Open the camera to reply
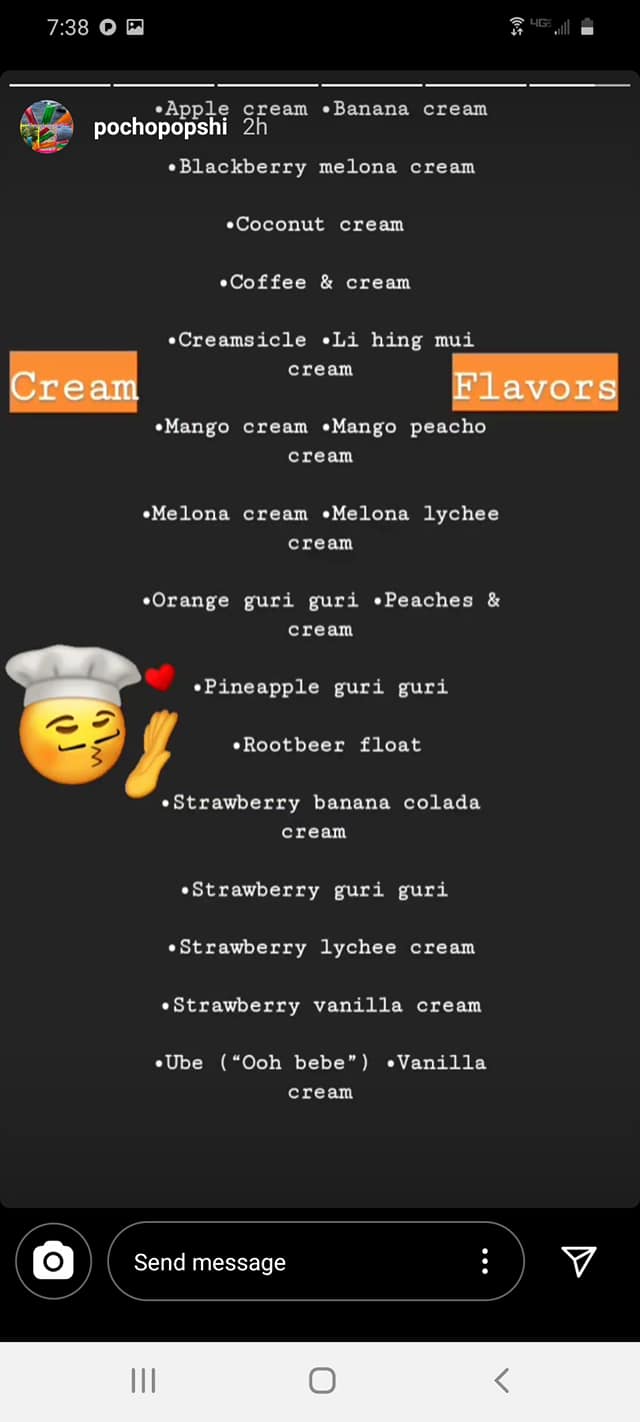Viewport: 640px width, 1422px height. 53,1262
